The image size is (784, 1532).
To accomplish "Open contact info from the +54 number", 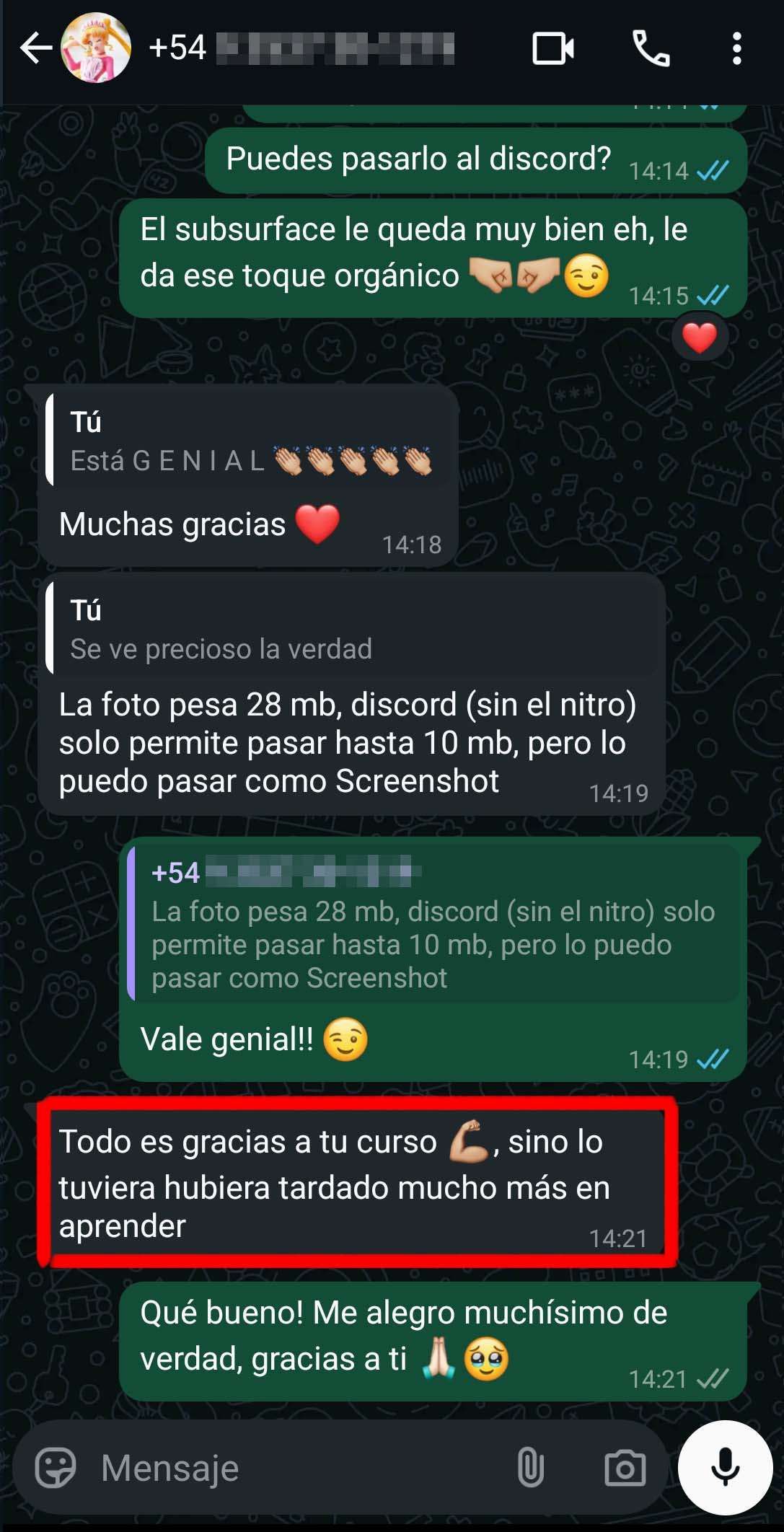I will pos(301,49).
